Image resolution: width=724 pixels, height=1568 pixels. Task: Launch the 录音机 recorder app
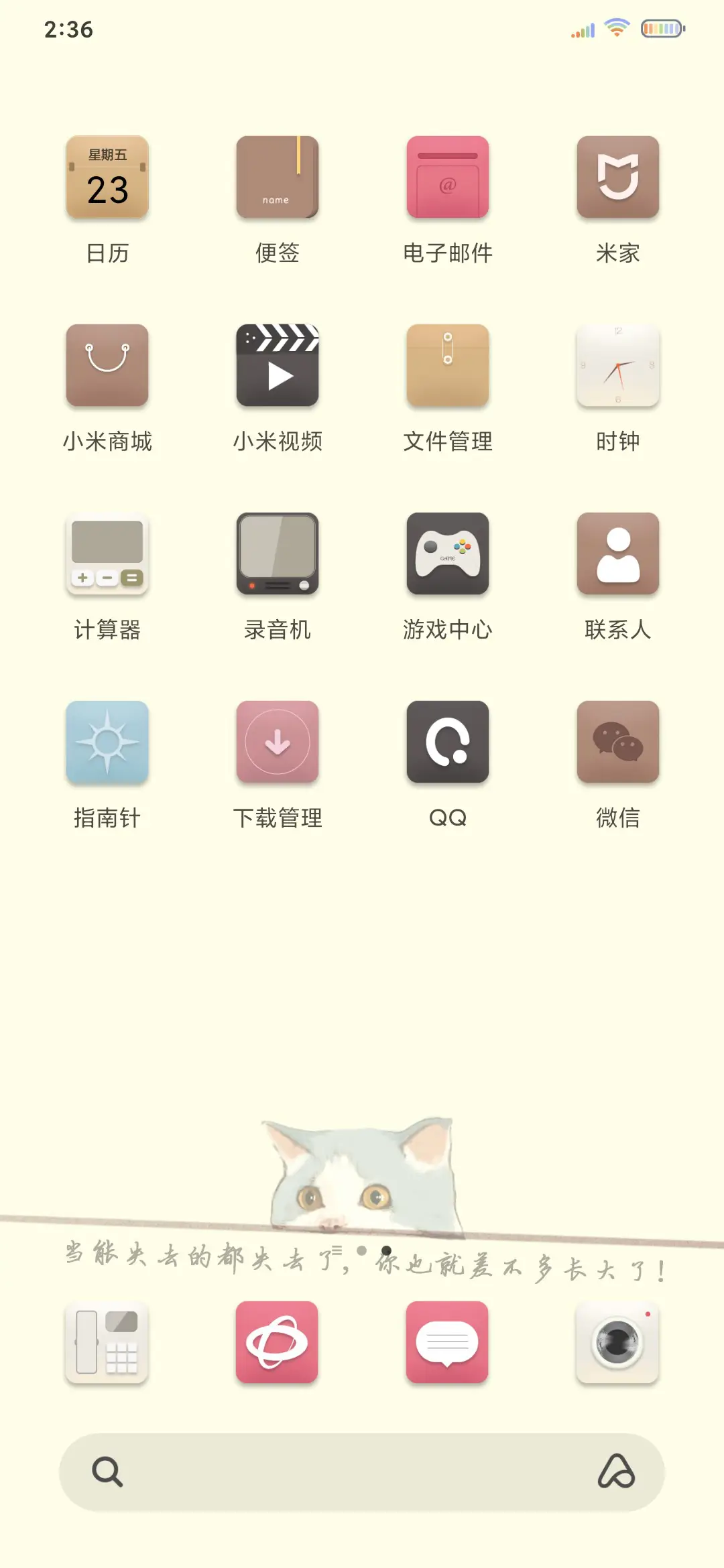pos(278,554)
